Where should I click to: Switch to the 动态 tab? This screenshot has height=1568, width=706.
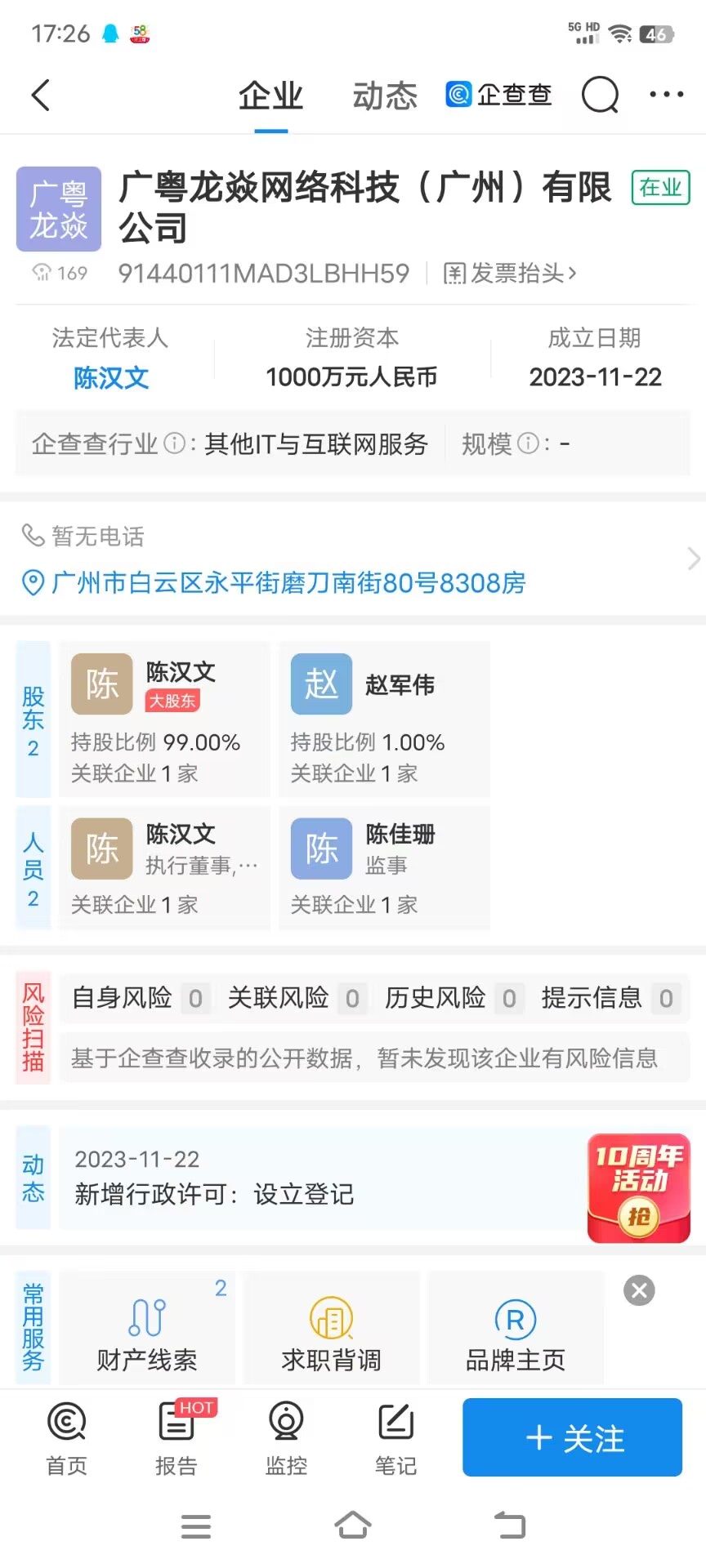coord(385,96)
